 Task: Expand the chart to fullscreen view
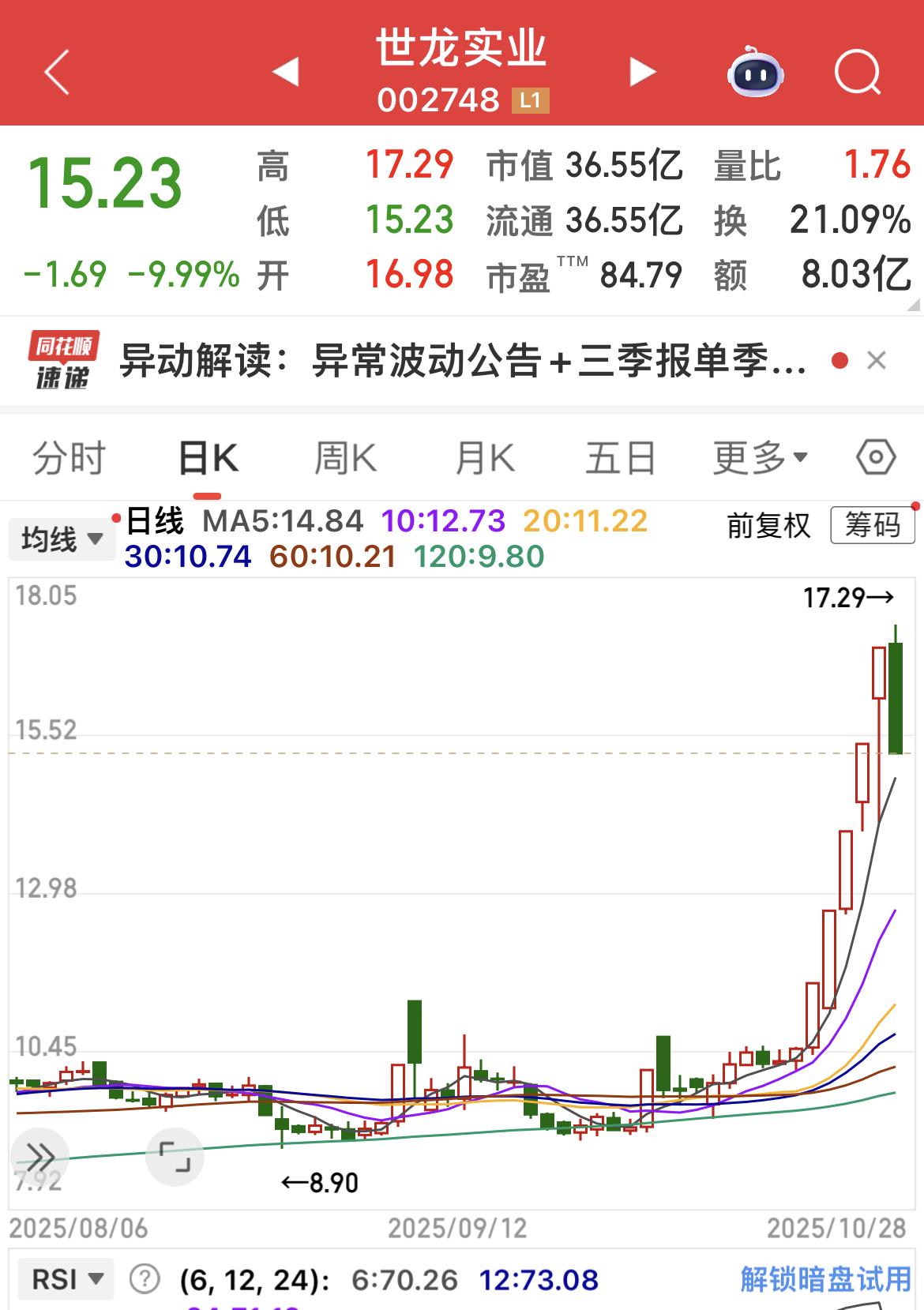175,1157
